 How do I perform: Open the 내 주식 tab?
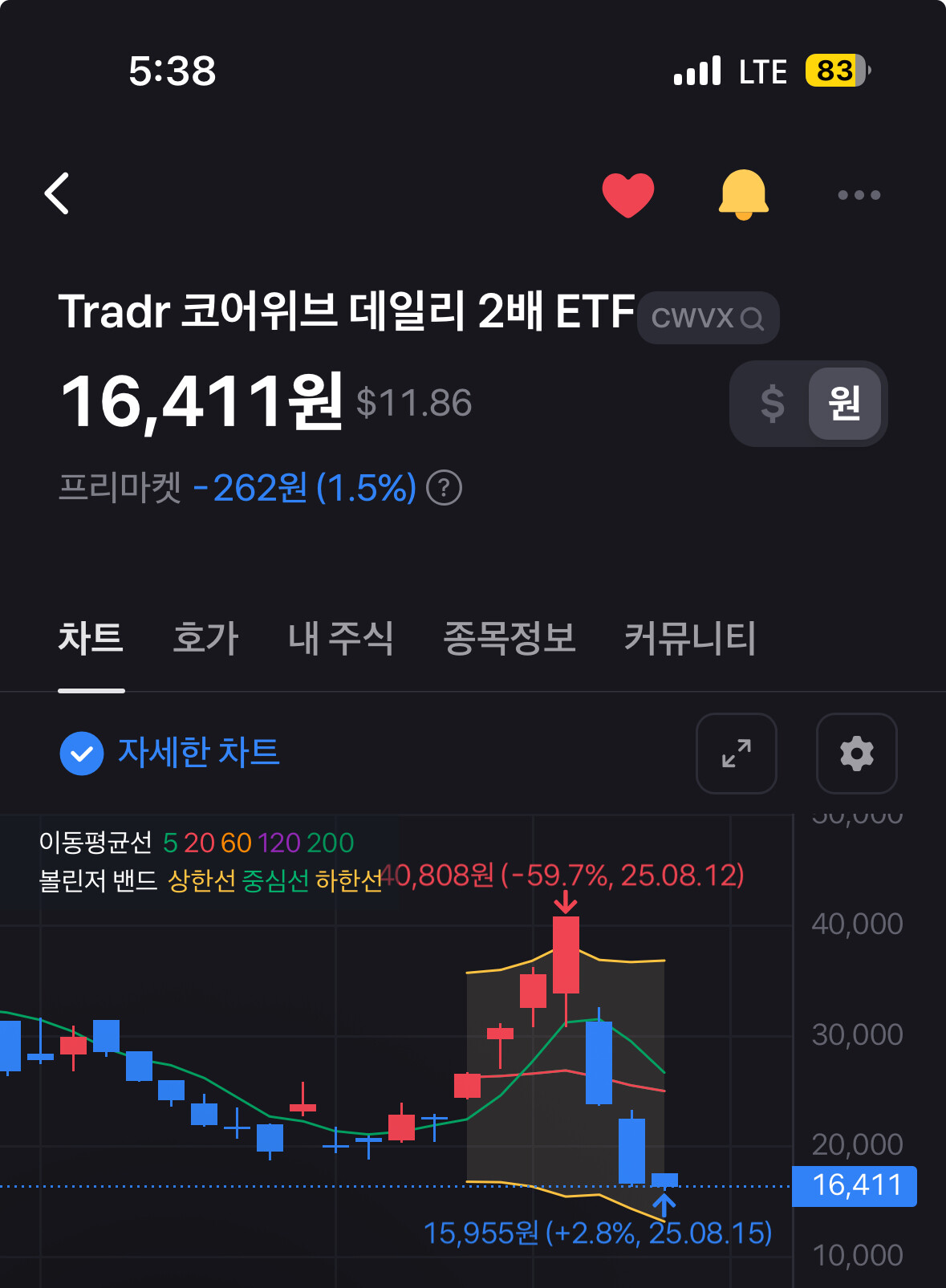[340, 639]
